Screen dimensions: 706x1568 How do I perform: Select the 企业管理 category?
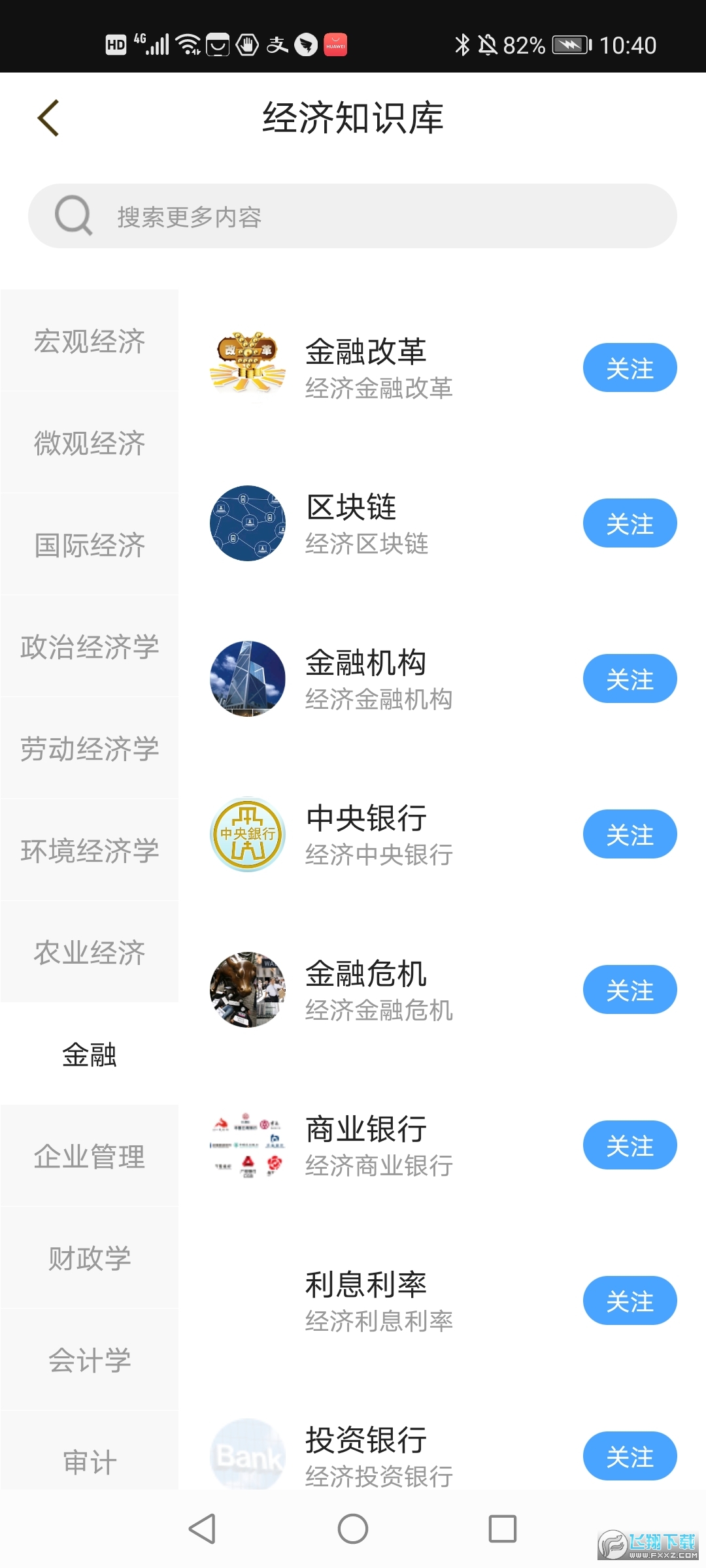pos(90,1156)
